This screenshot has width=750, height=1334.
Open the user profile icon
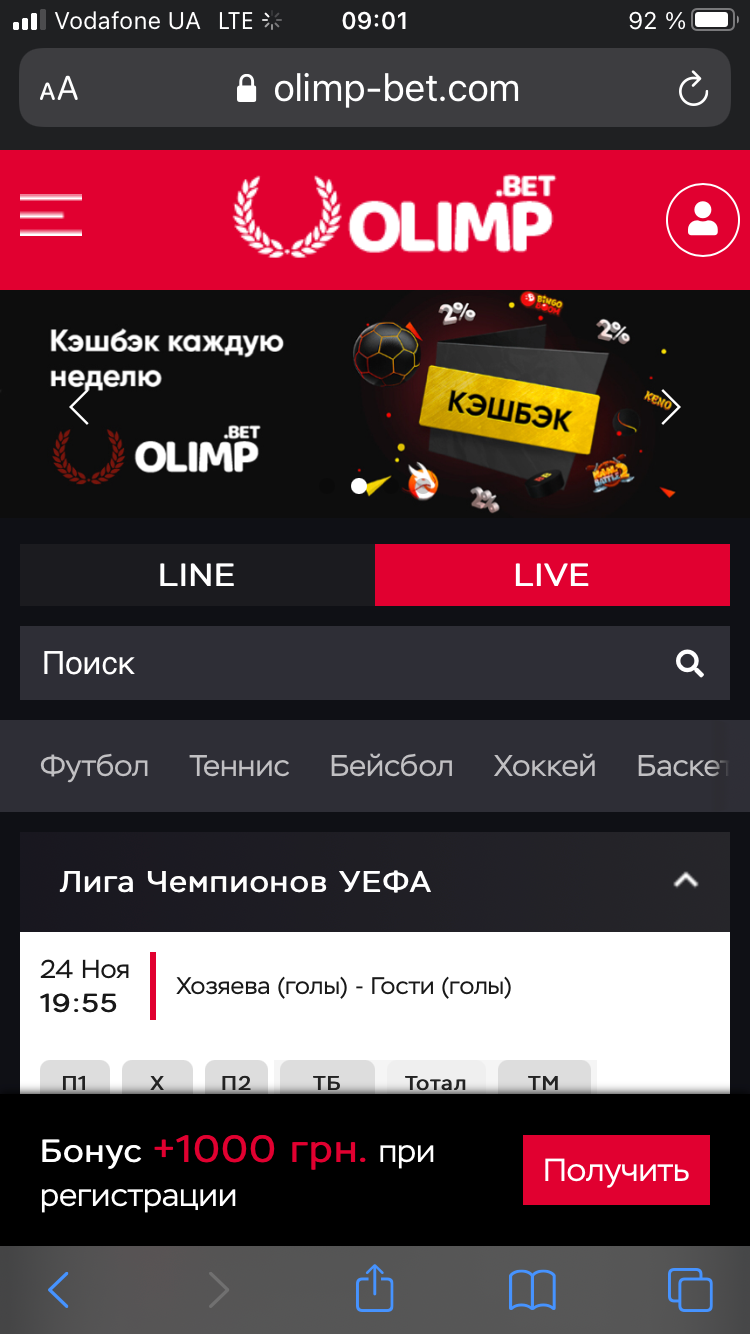pos(702,219)
